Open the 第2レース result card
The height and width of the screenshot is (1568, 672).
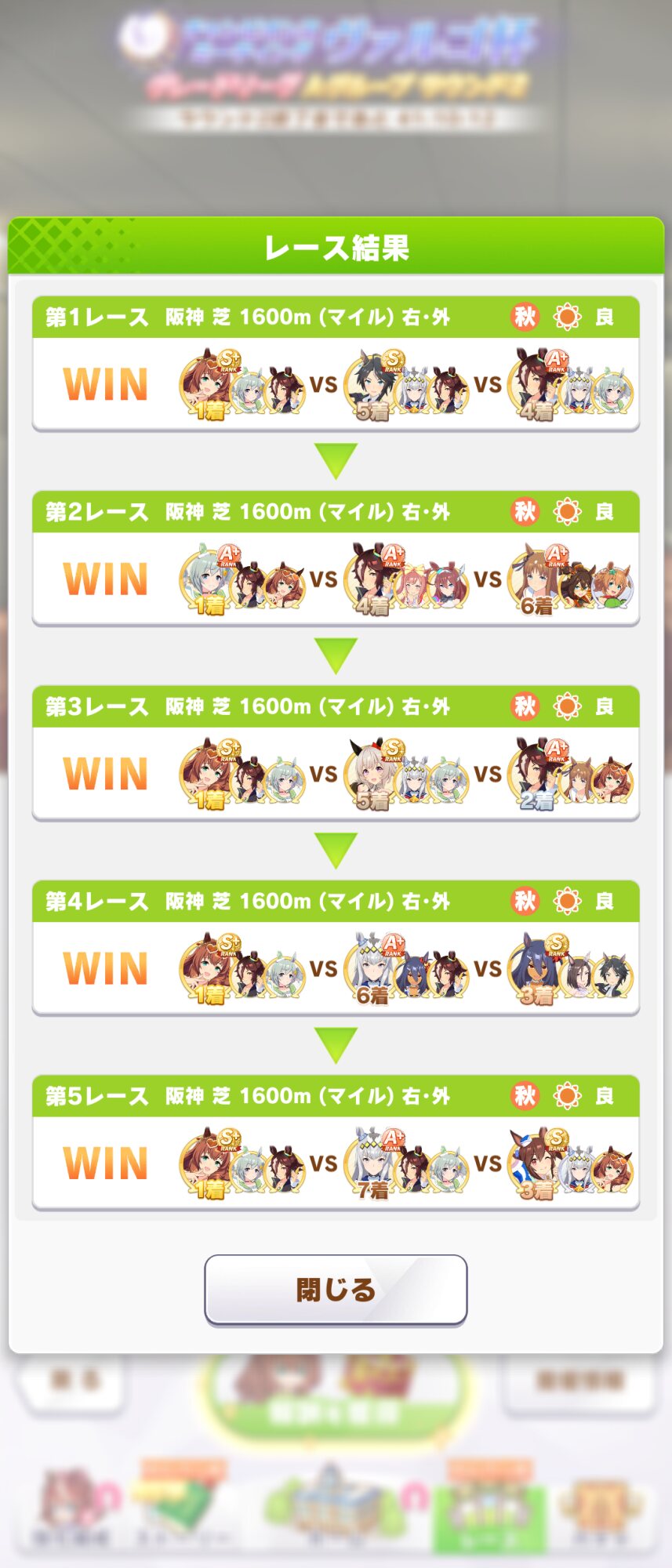336,559
